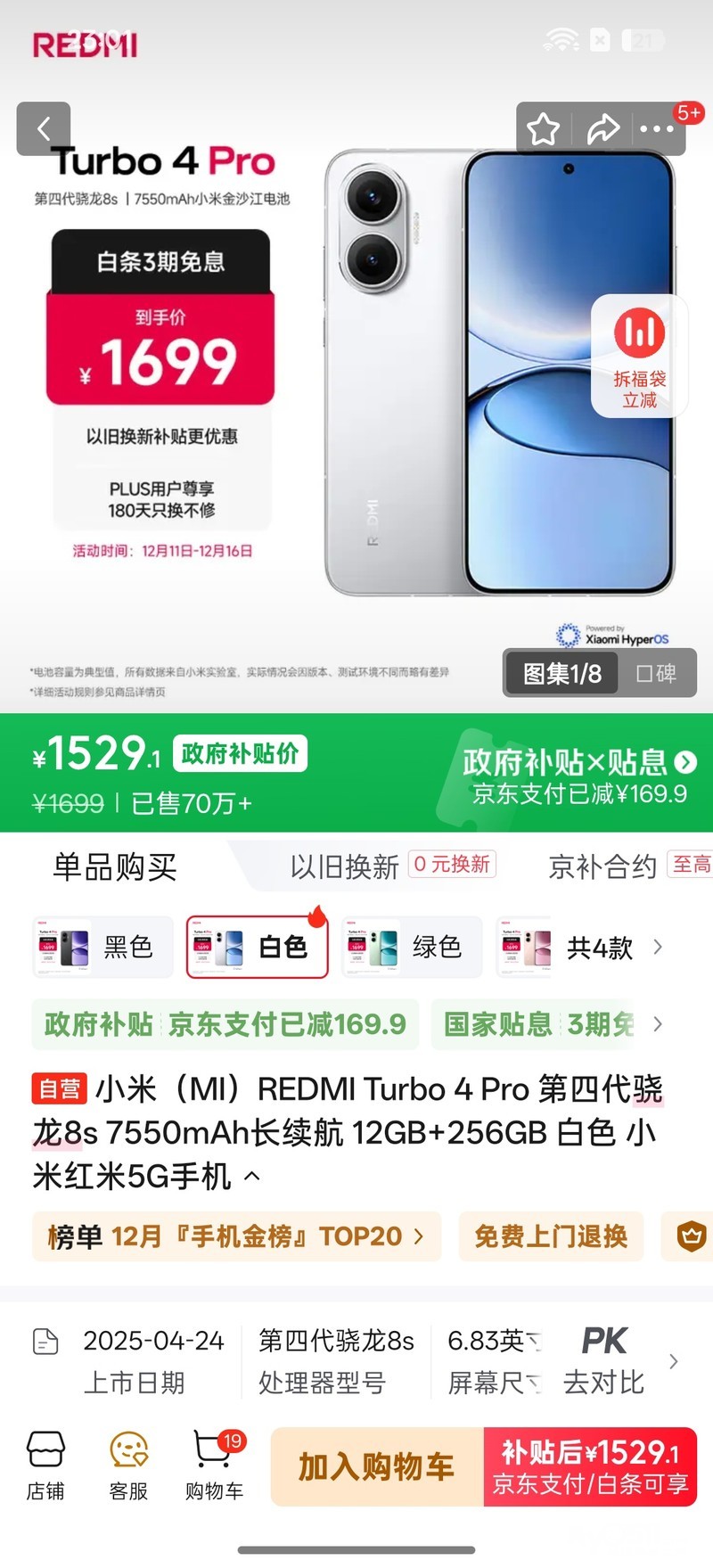The height and width of the screenshot is (1568, 713).
Task: Open 政府补贴 京东支付已减169.9 promotion
Action: 225,1024
